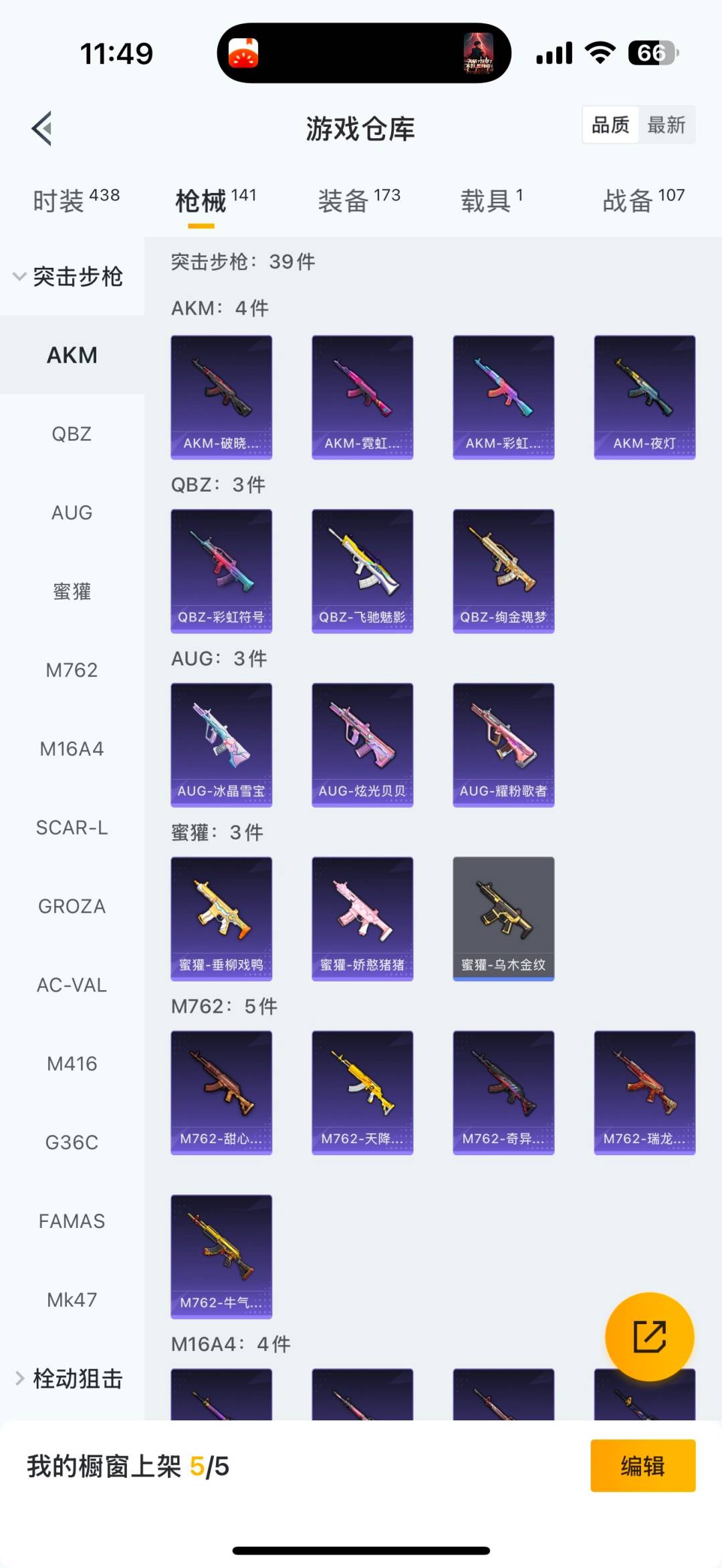Choose the FAMAS category
This screenshot has height=1568, width=722.
[72, 1221]
